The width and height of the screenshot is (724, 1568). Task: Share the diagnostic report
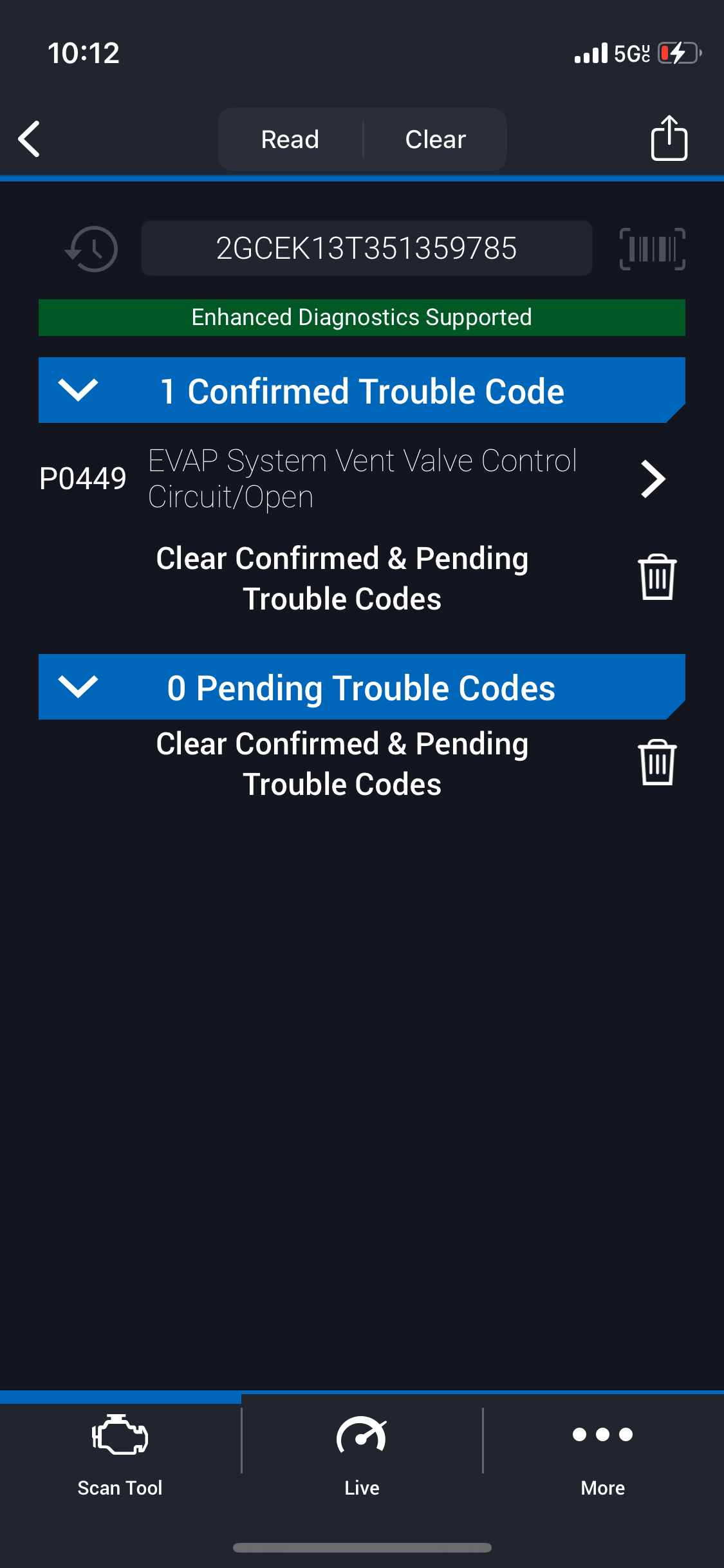click(669, 138)
